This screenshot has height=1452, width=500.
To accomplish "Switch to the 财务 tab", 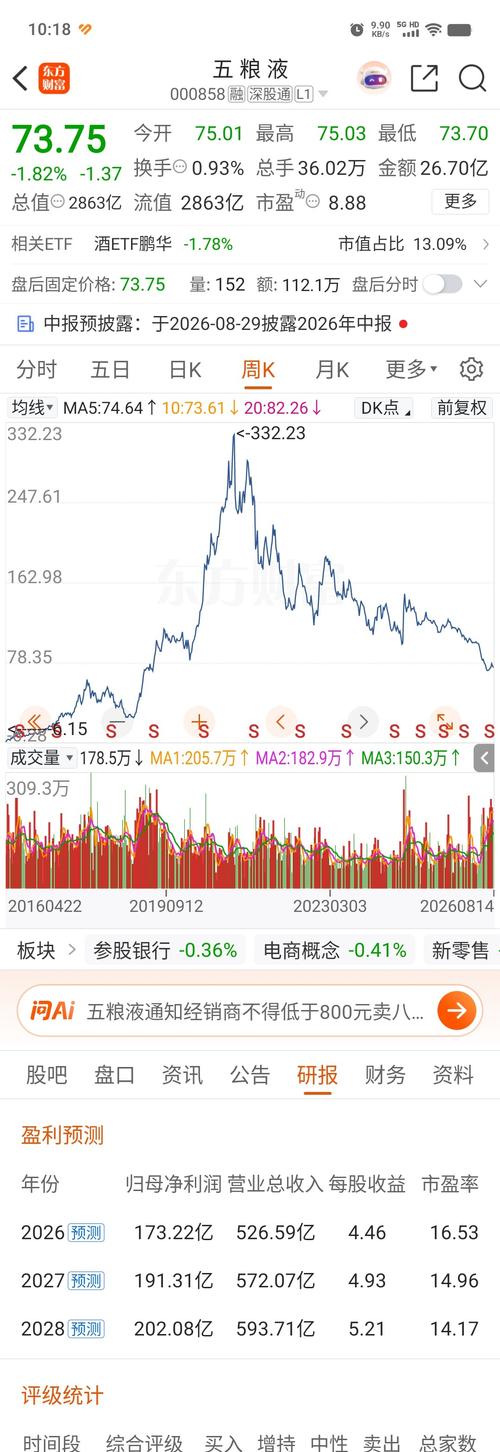I will pyautogui.click(x=386, y=1075).
